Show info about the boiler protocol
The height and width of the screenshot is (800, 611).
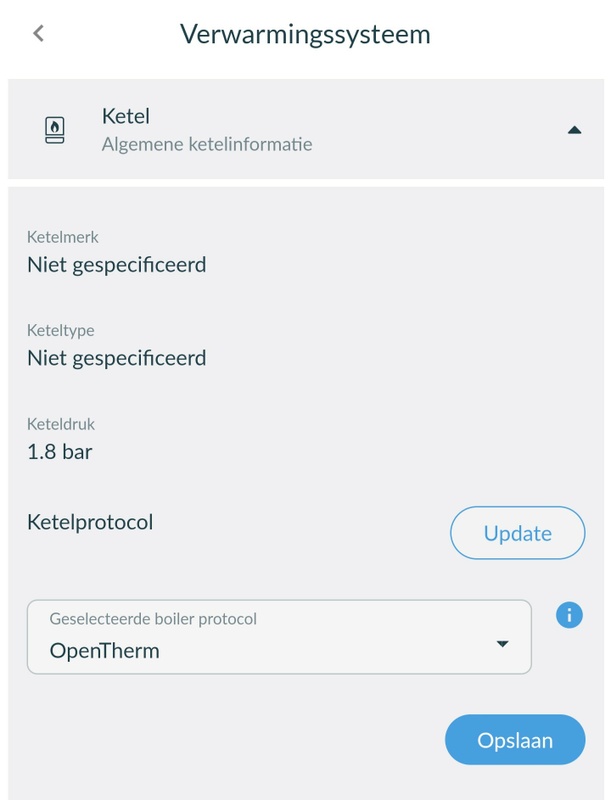pyautogui.click(x=568, y=614)
